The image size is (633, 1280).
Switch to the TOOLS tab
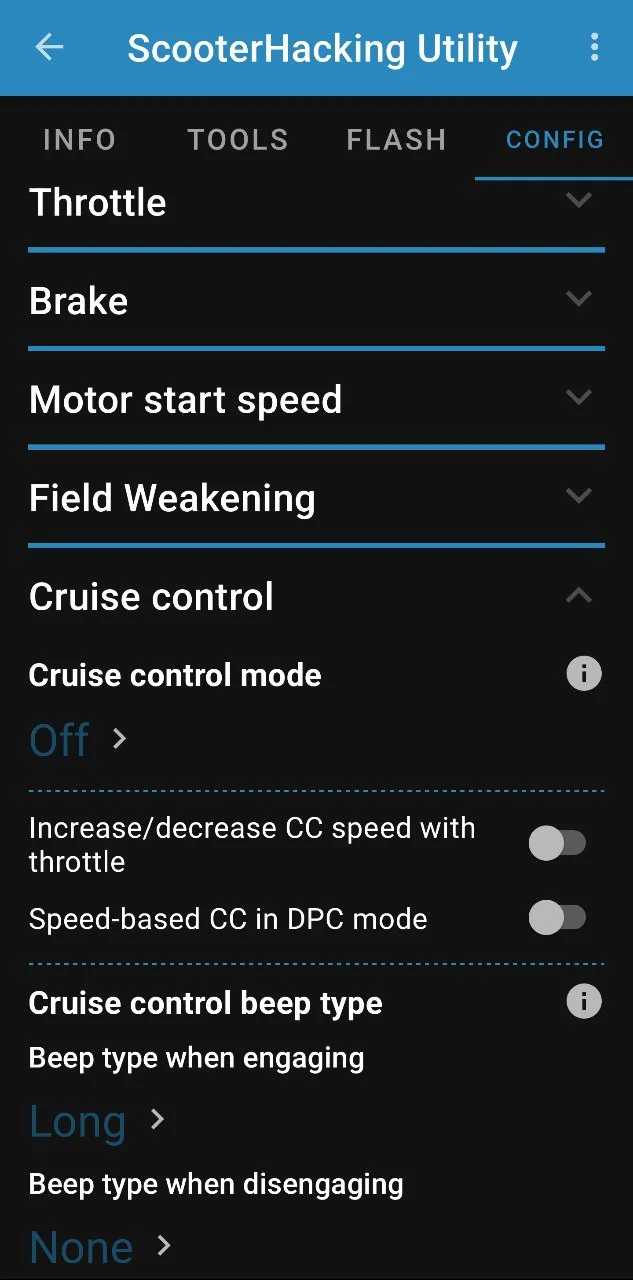tap(238, 140)
